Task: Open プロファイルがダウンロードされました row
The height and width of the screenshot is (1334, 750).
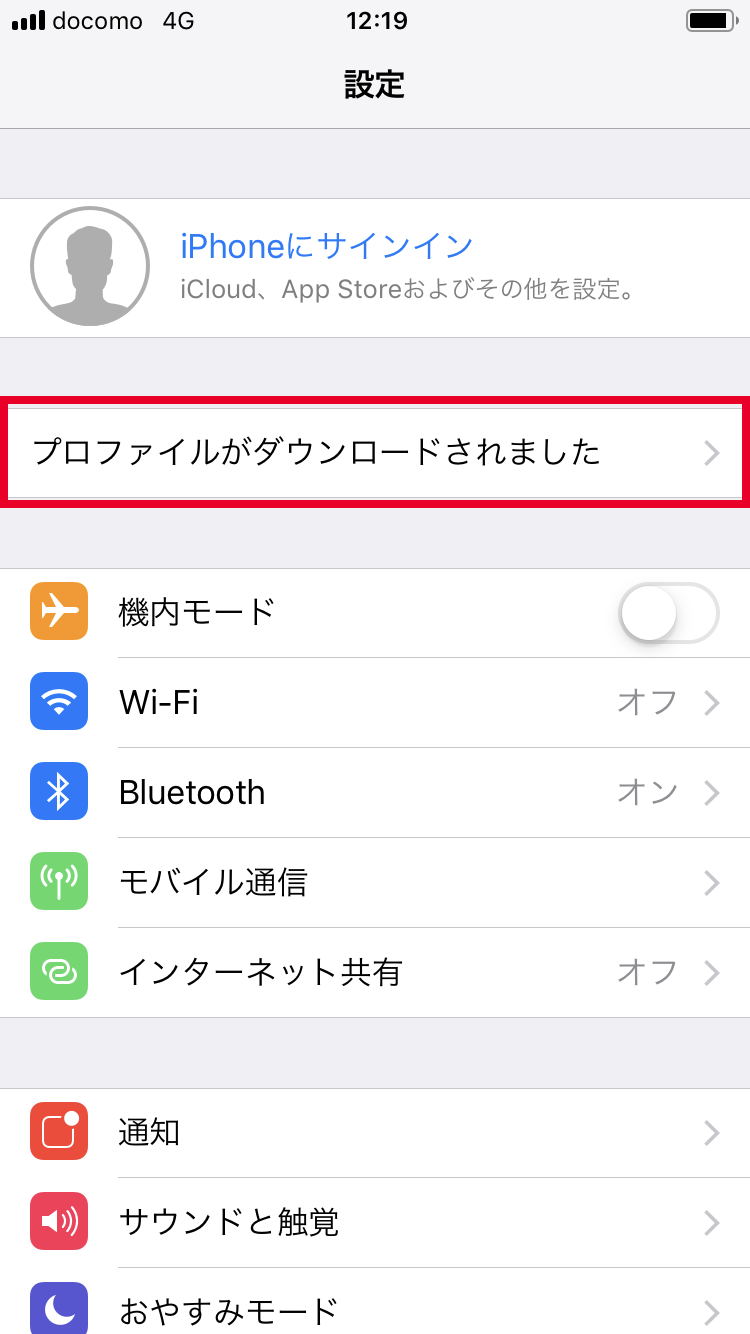Action: (375, 453)
